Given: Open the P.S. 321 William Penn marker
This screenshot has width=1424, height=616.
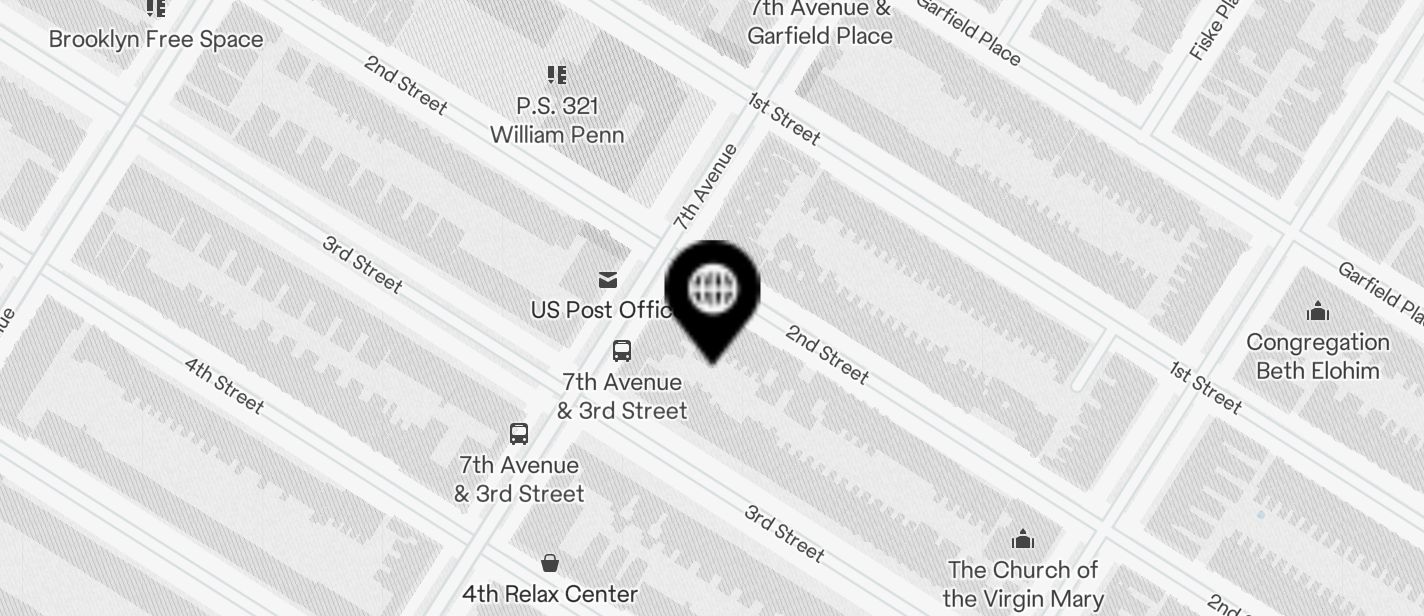Looking at the screenshot, I should (557, 75).
